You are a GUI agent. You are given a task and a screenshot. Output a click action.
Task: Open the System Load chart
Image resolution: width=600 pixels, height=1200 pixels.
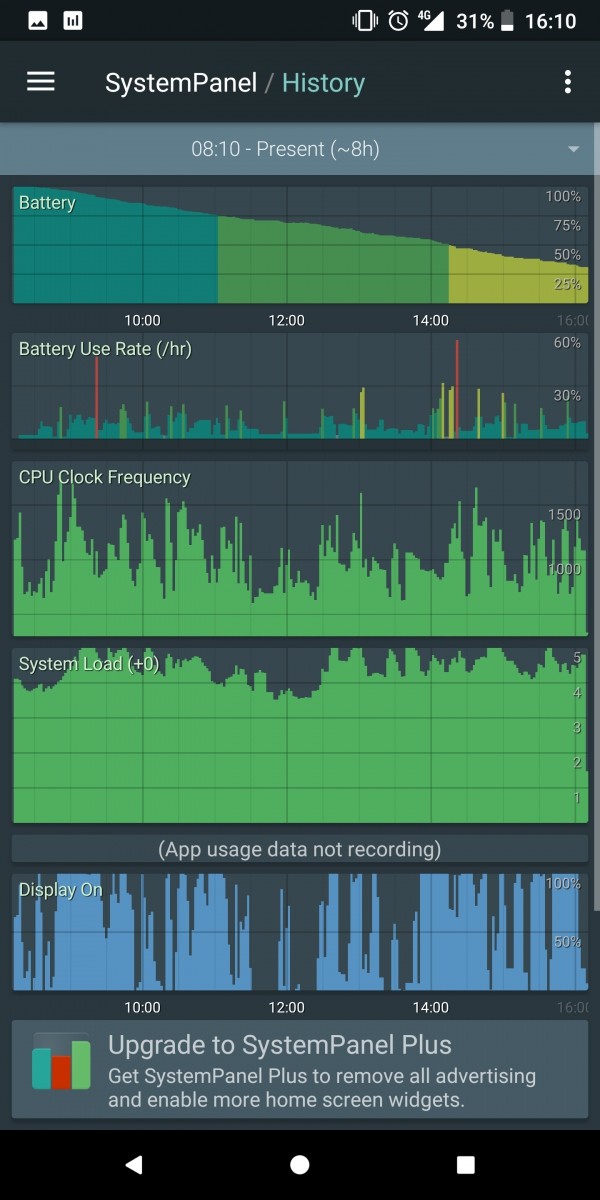(300, 735)
